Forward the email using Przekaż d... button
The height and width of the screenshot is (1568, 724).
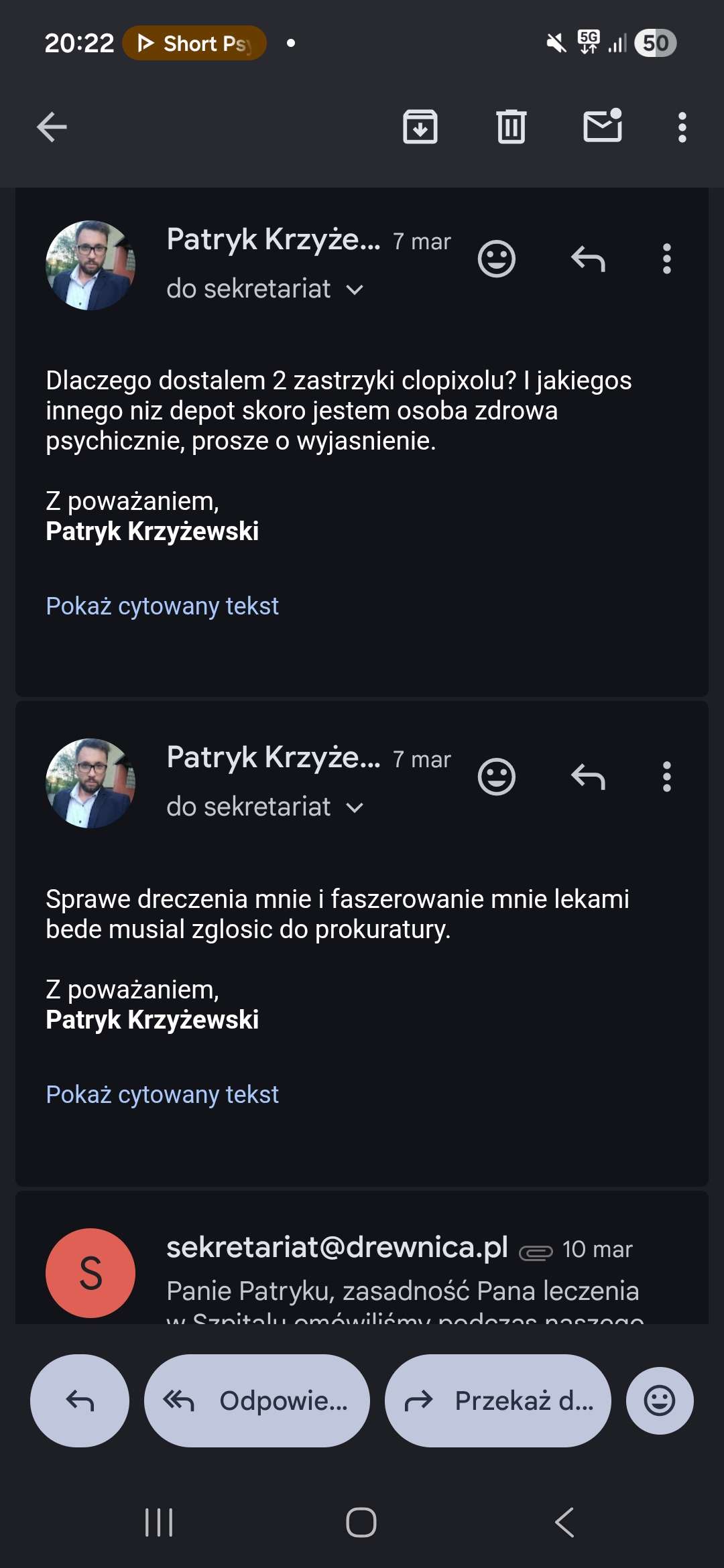(498, 1400)
